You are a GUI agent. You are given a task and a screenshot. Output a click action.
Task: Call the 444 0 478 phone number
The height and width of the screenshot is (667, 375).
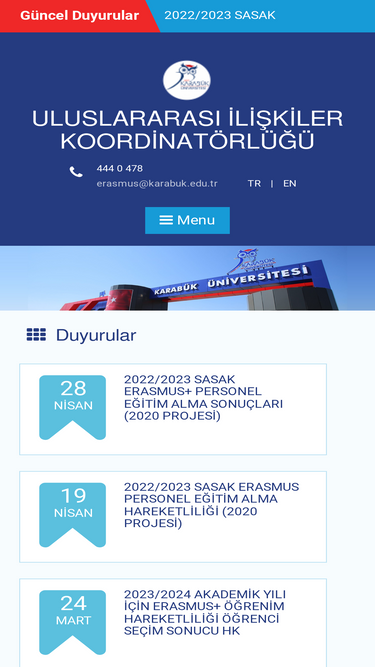pyautogui.click(x=119, y=168)
